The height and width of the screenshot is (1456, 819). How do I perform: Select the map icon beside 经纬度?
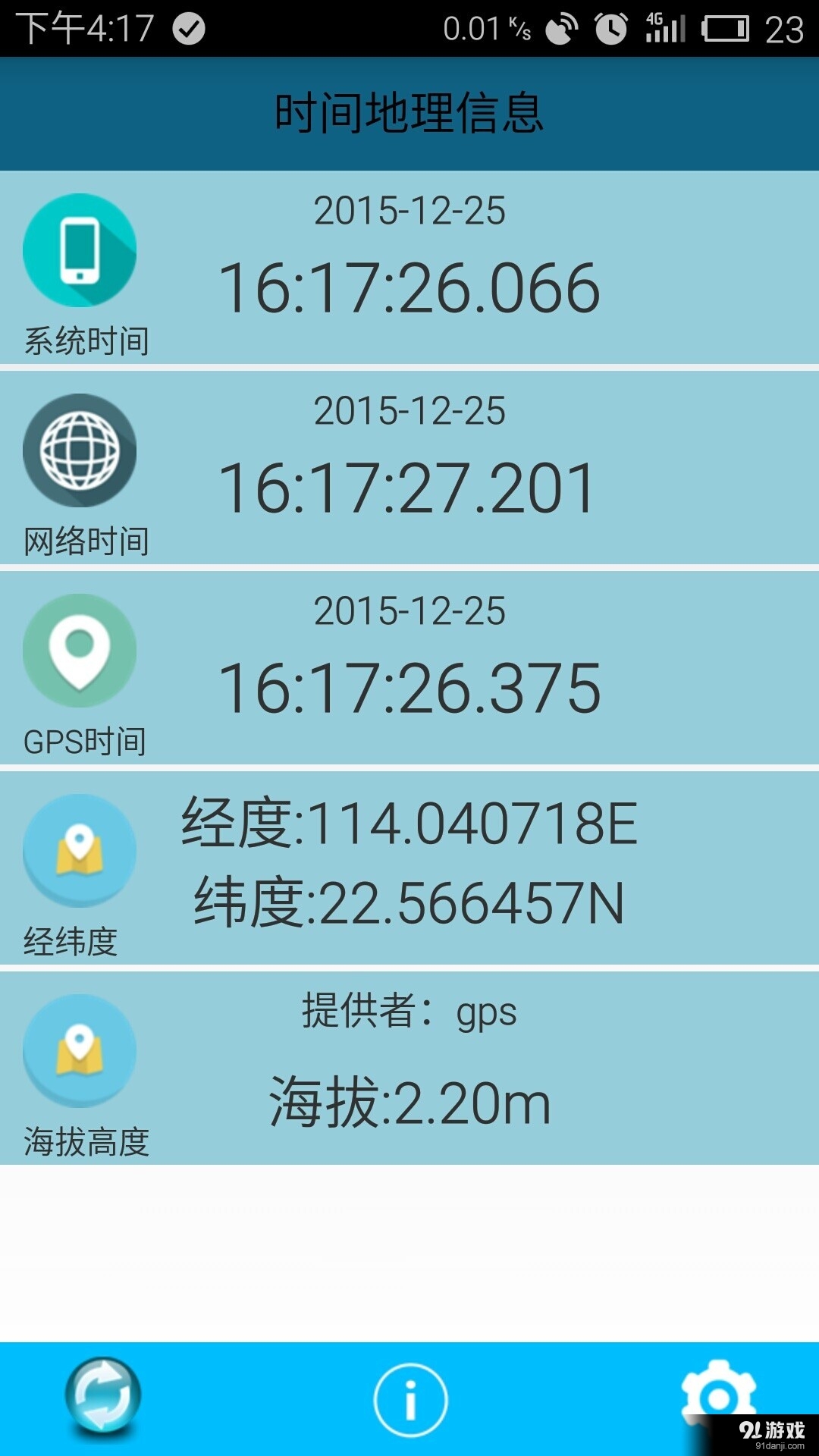80,849
